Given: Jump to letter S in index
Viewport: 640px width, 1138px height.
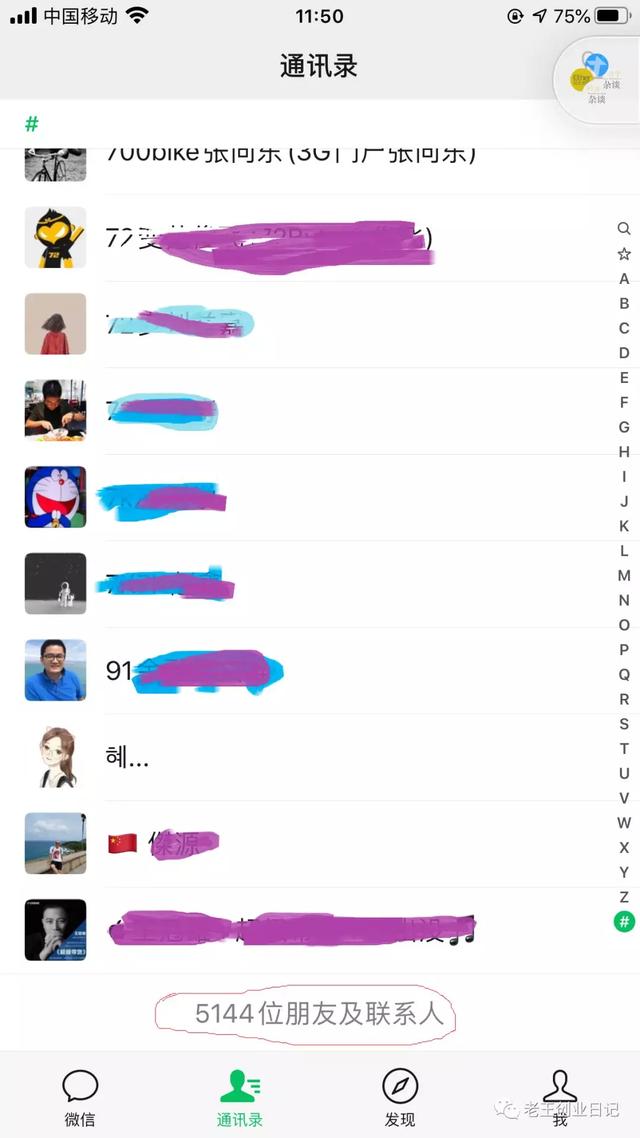Looking at the screenshot, I should (624, 724).
